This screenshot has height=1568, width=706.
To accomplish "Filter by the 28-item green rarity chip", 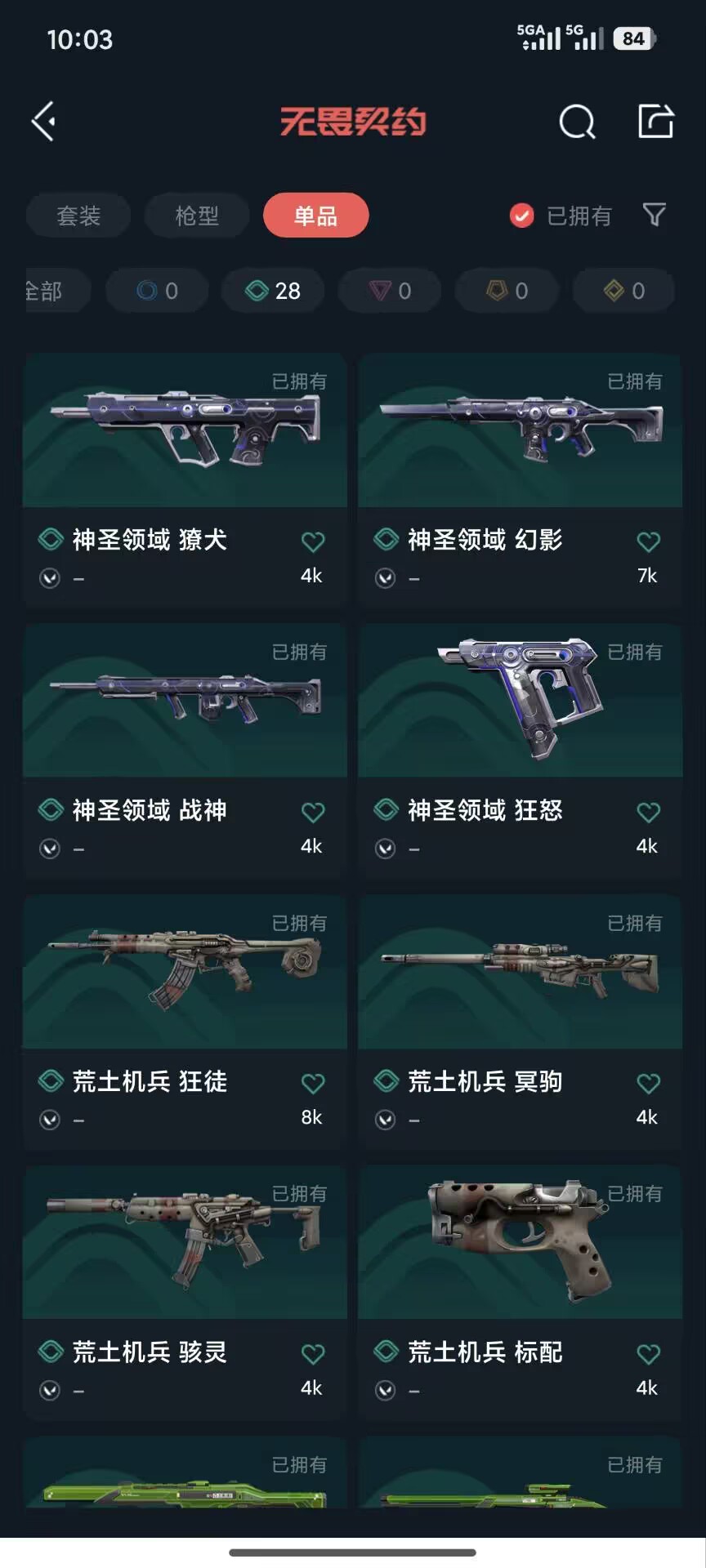I will [274, 291].
